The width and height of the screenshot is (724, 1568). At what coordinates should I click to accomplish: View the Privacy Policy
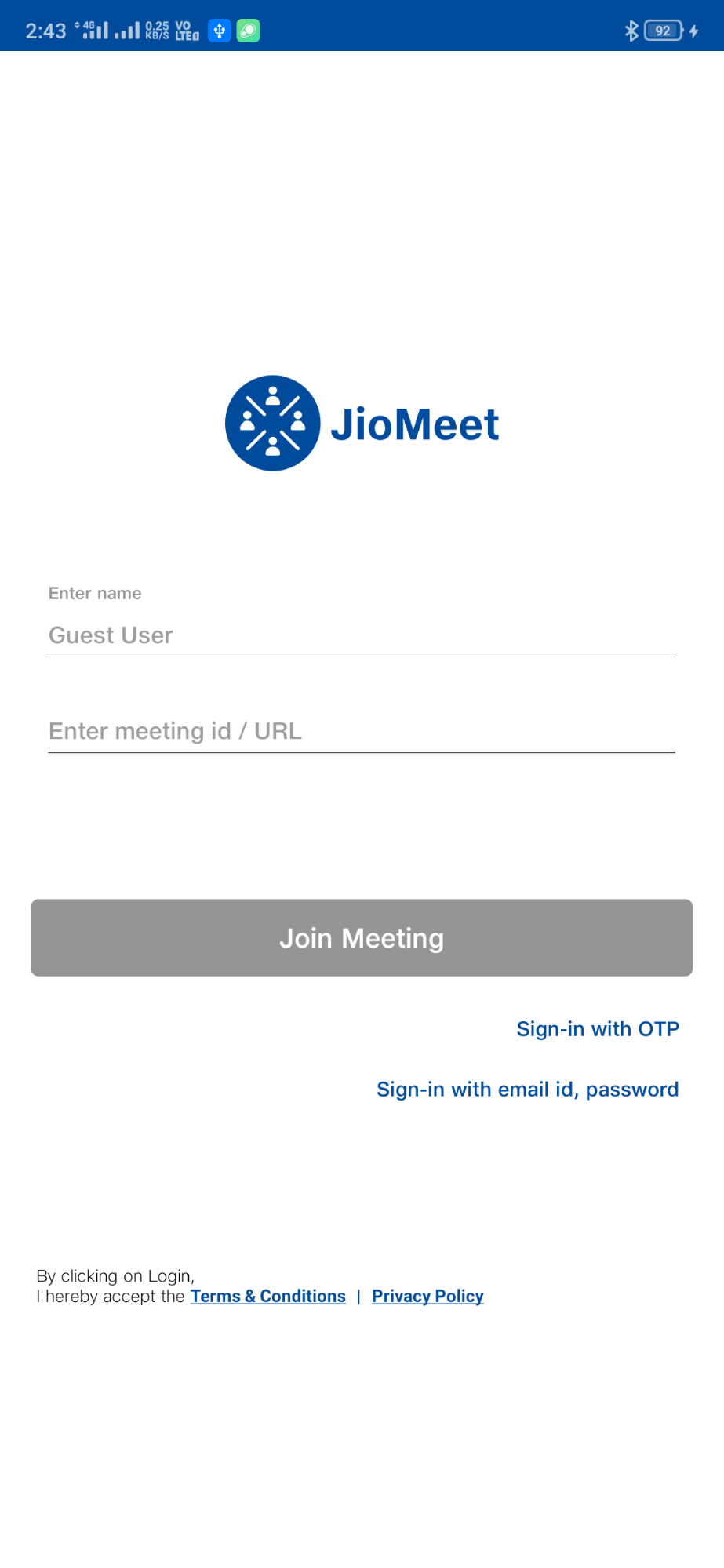427,1297
